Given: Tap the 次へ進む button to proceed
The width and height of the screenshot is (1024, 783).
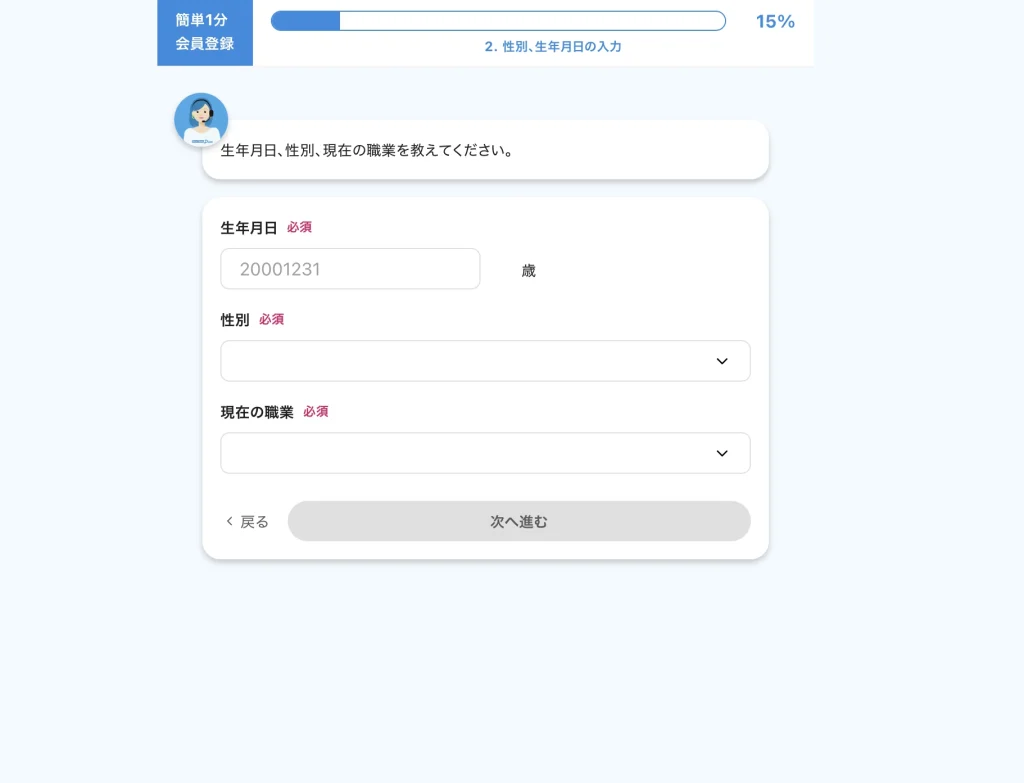Looking at the screenshot, I should coord(518,522).
